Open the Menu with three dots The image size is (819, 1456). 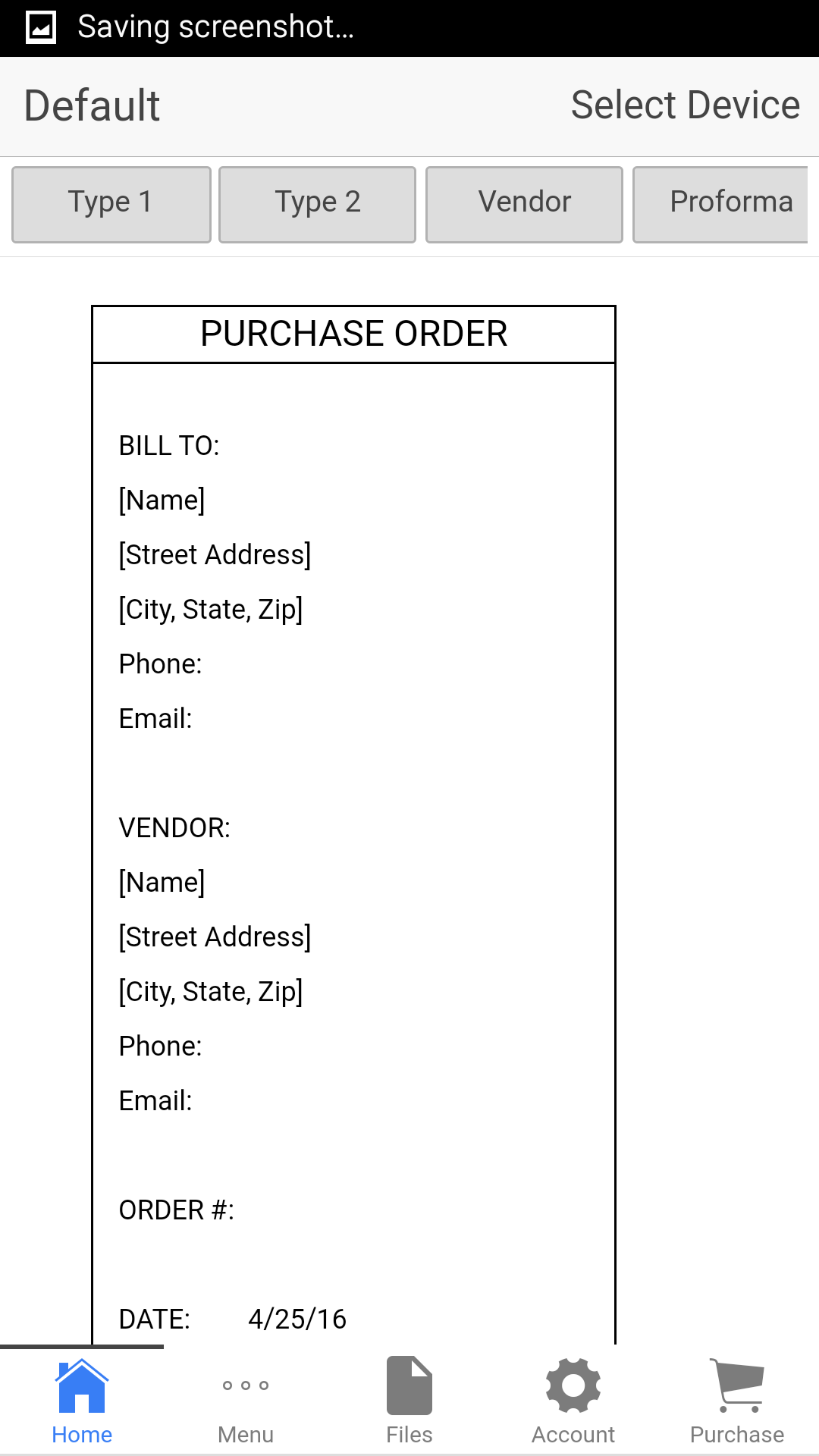[x=245, y=1401]
